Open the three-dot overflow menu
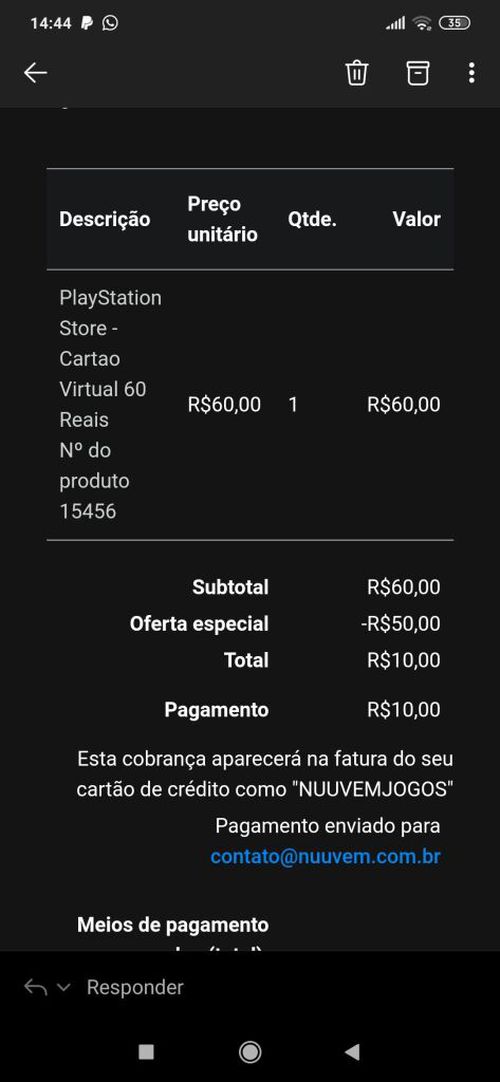The width and height of the screenshot is (500, 1082). point(471,72)
